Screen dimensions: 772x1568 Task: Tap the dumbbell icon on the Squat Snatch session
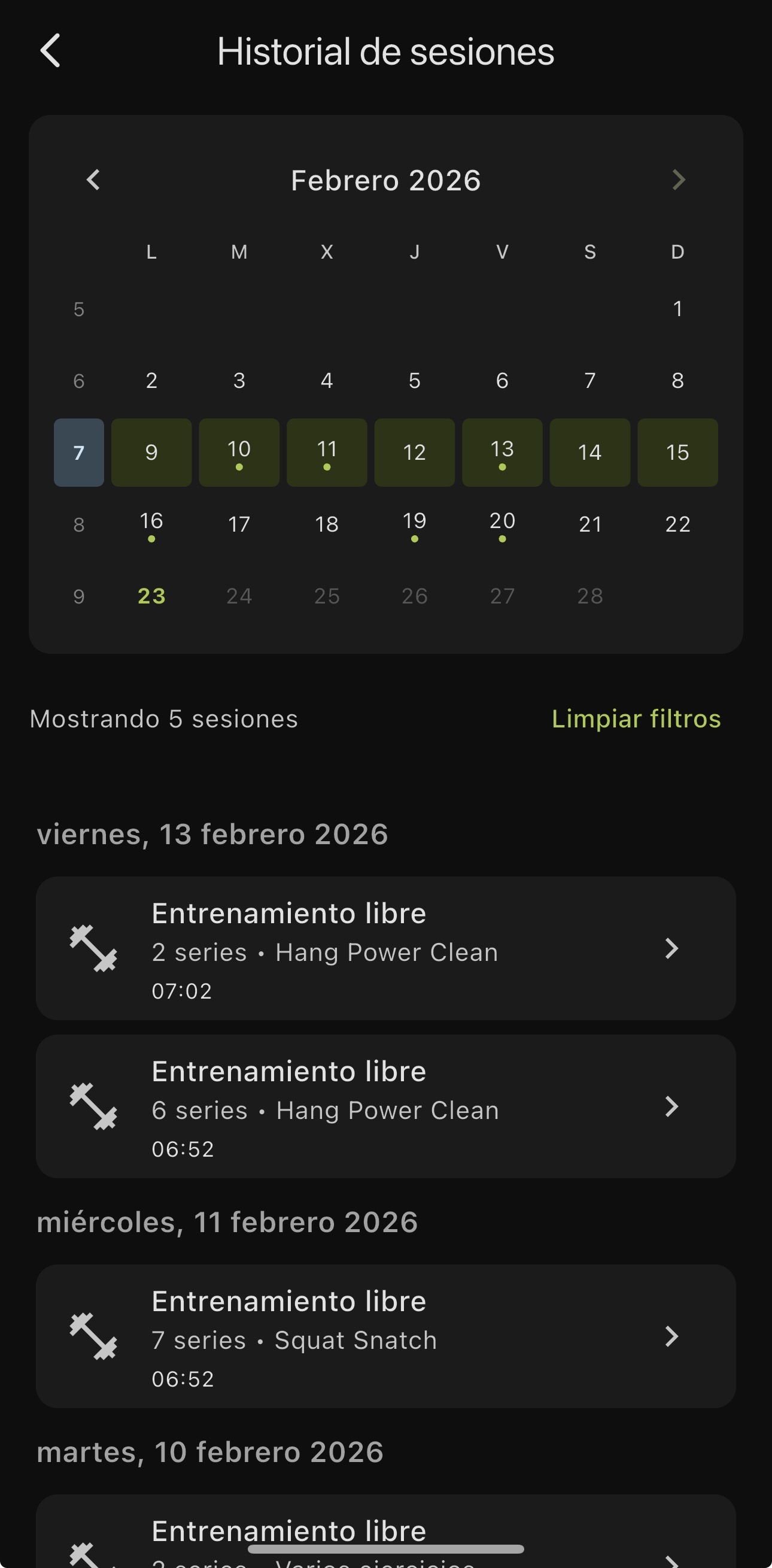(95, 1338)
